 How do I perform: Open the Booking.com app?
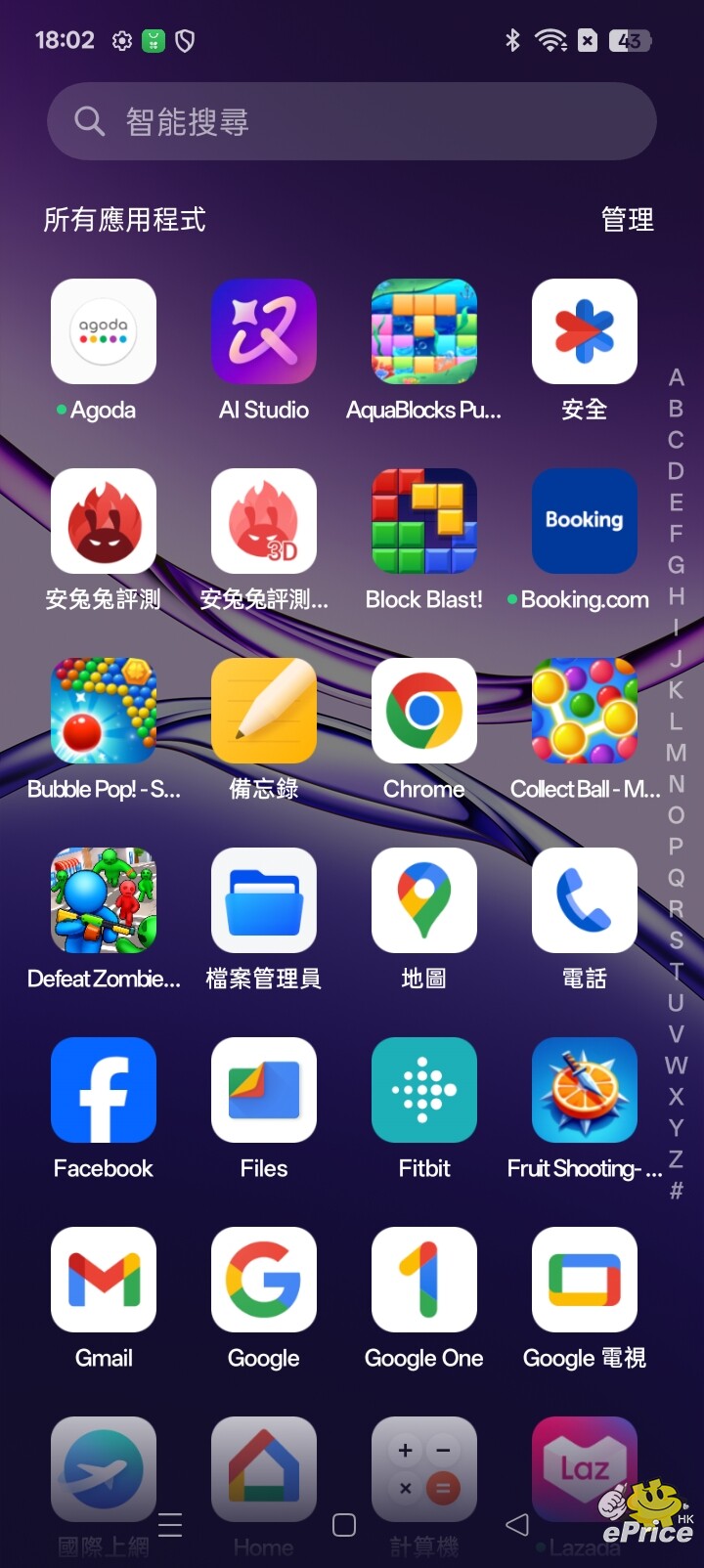(x=585, y=522)
